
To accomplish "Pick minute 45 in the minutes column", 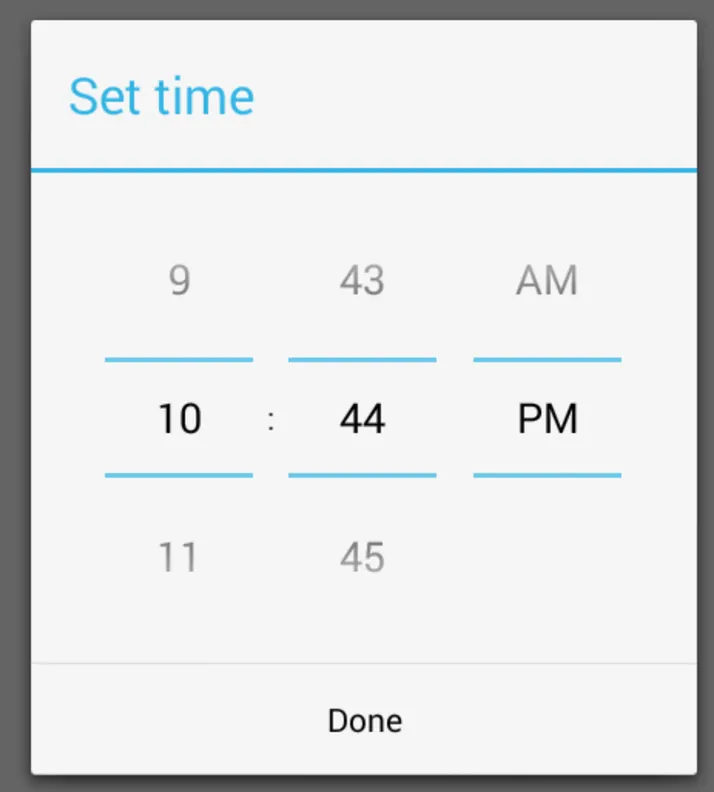I will (x=362, y=557).
